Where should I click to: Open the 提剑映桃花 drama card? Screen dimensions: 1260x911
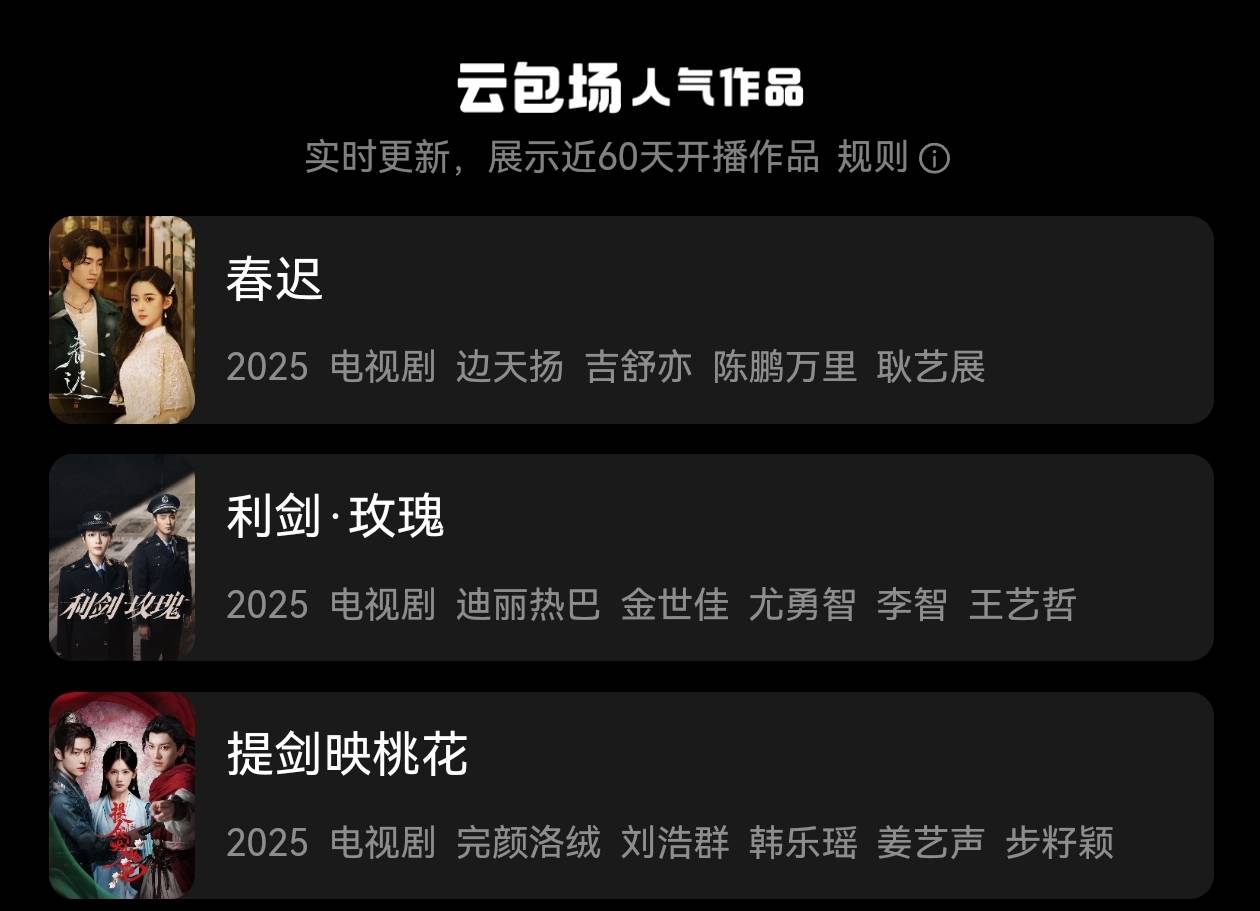pos(630,795)
